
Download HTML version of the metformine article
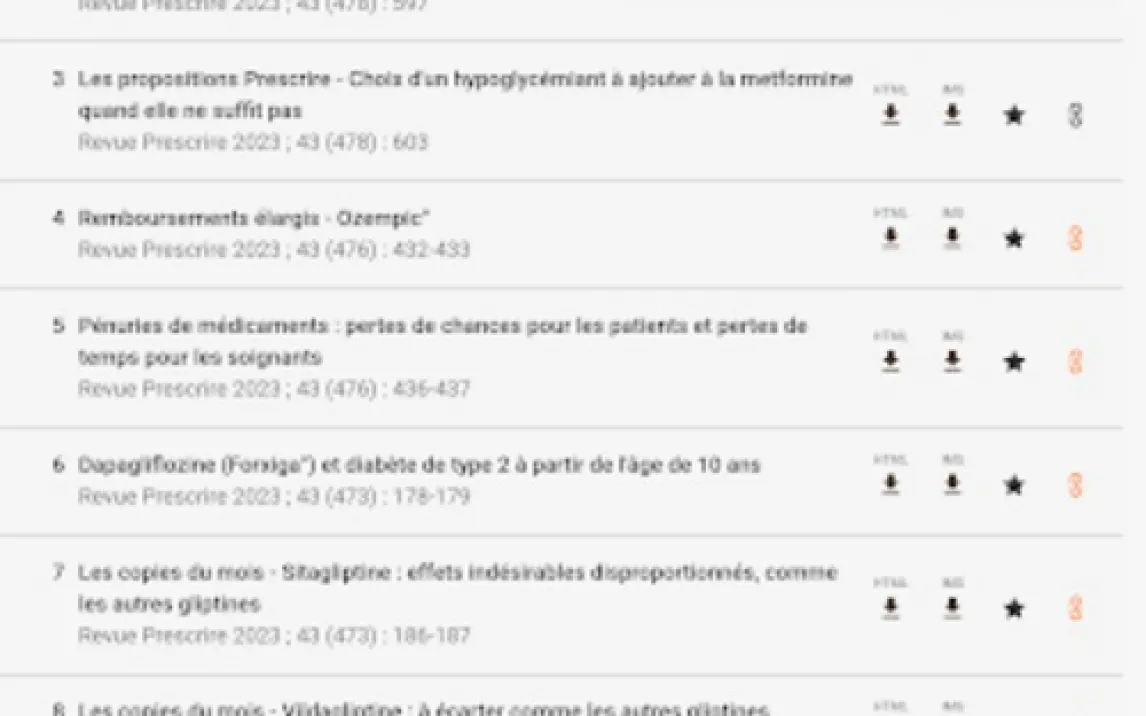pos(890,116)
